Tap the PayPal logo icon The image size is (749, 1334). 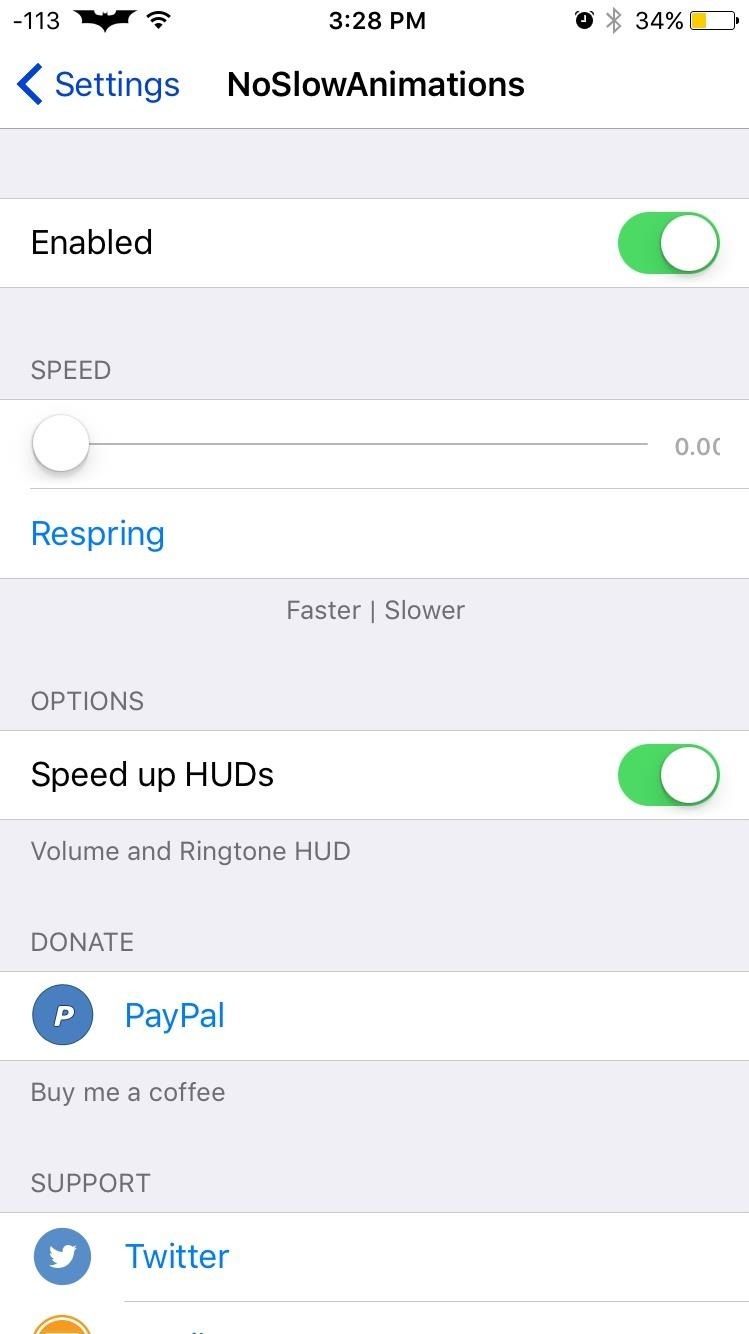62,1014
